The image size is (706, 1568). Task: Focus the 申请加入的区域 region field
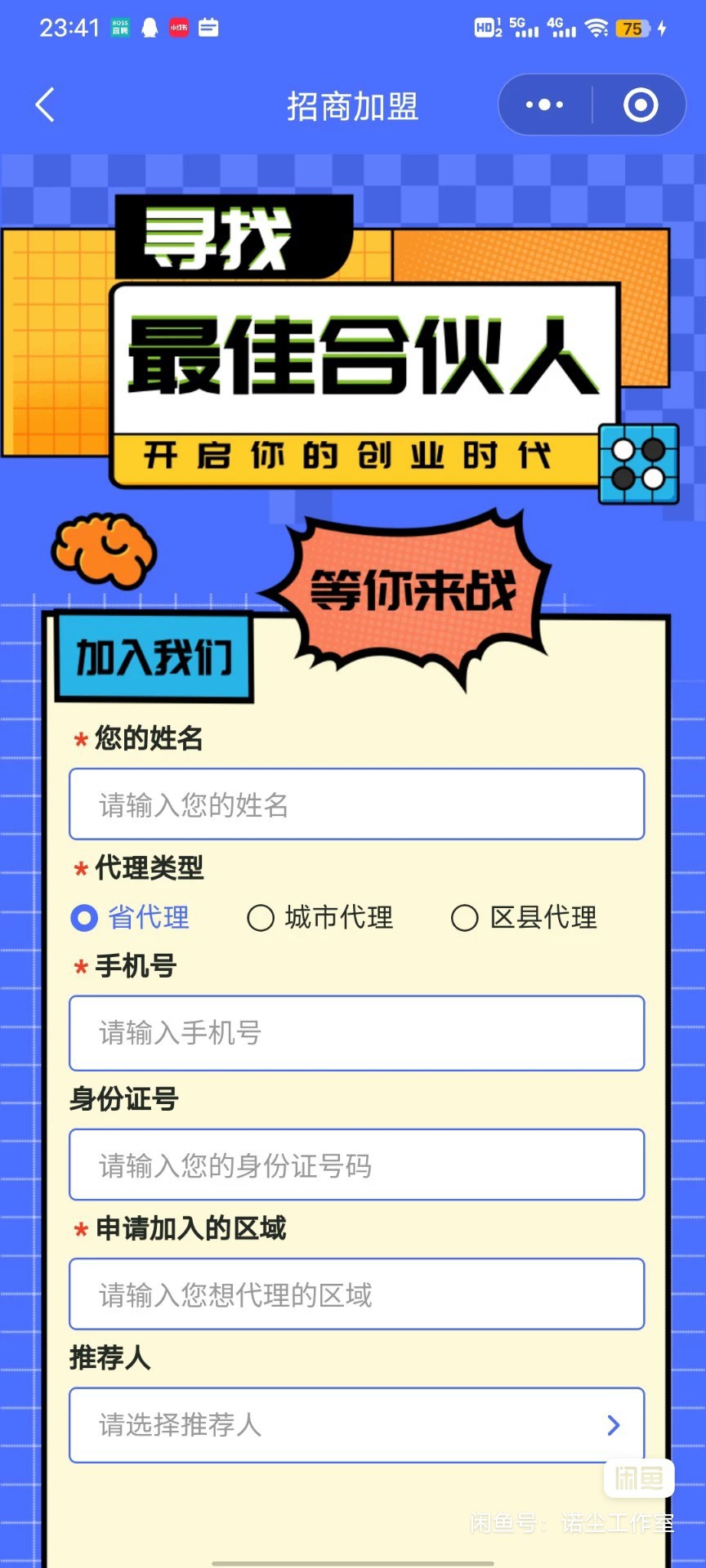[356, 1294]
